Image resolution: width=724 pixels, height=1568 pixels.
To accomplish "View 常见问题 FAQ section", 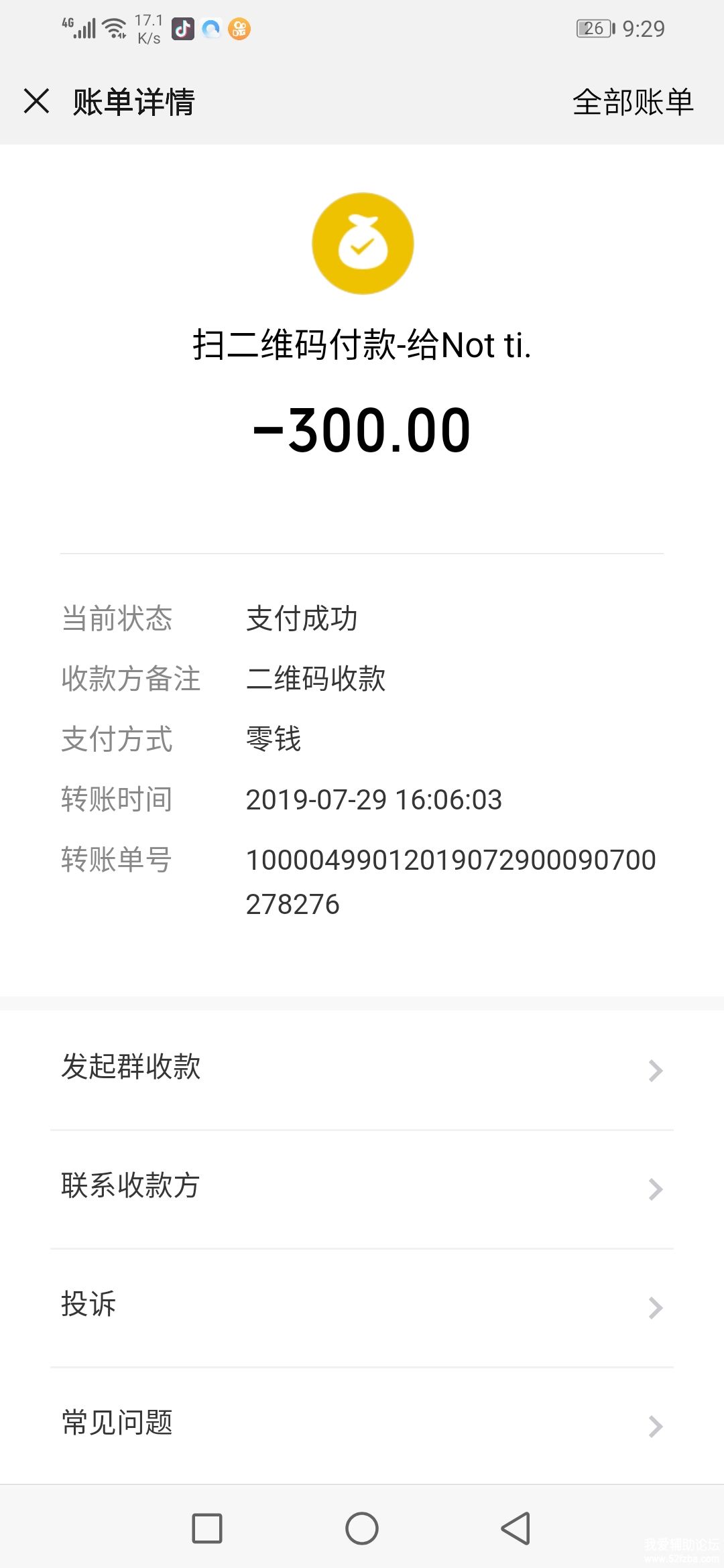I will 362,1424.
